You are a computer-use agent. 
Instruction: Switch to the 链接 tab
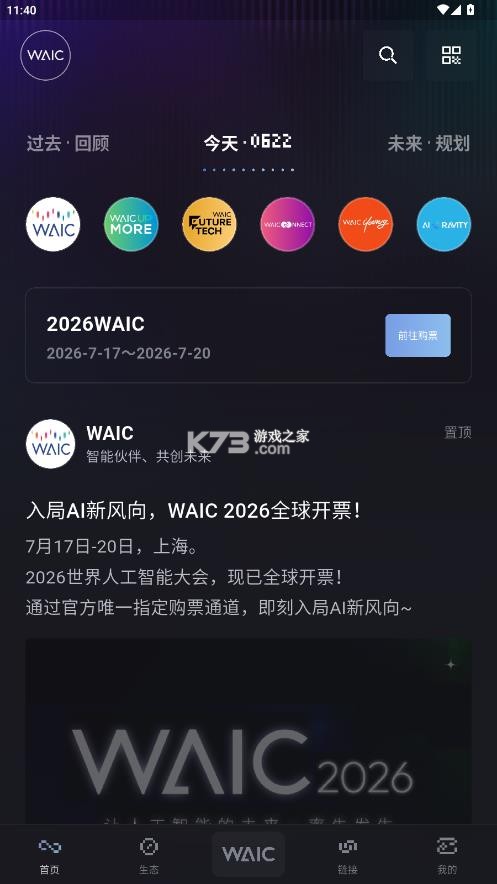[348, 856]
